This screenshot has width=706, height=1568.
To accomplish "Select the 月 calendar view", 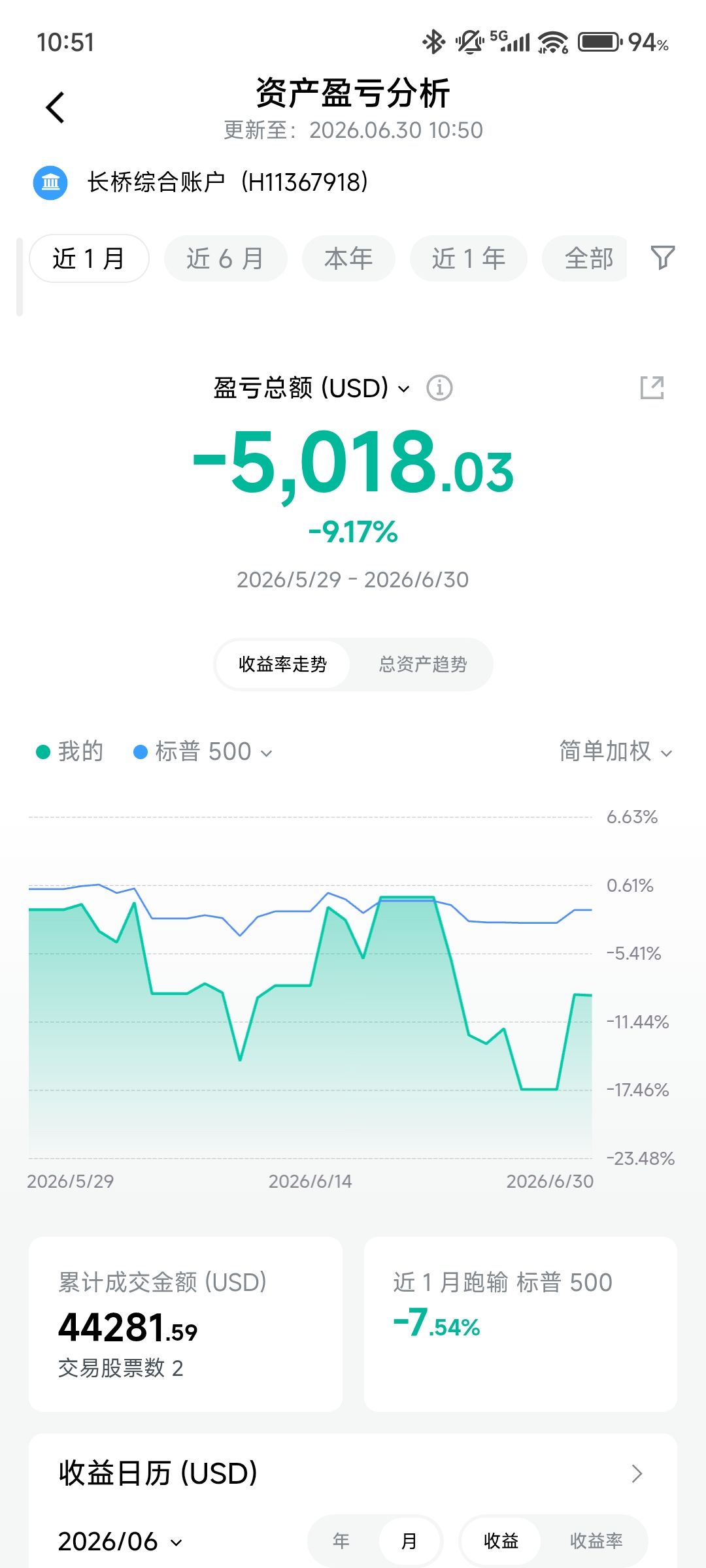I will (409, 1541).
